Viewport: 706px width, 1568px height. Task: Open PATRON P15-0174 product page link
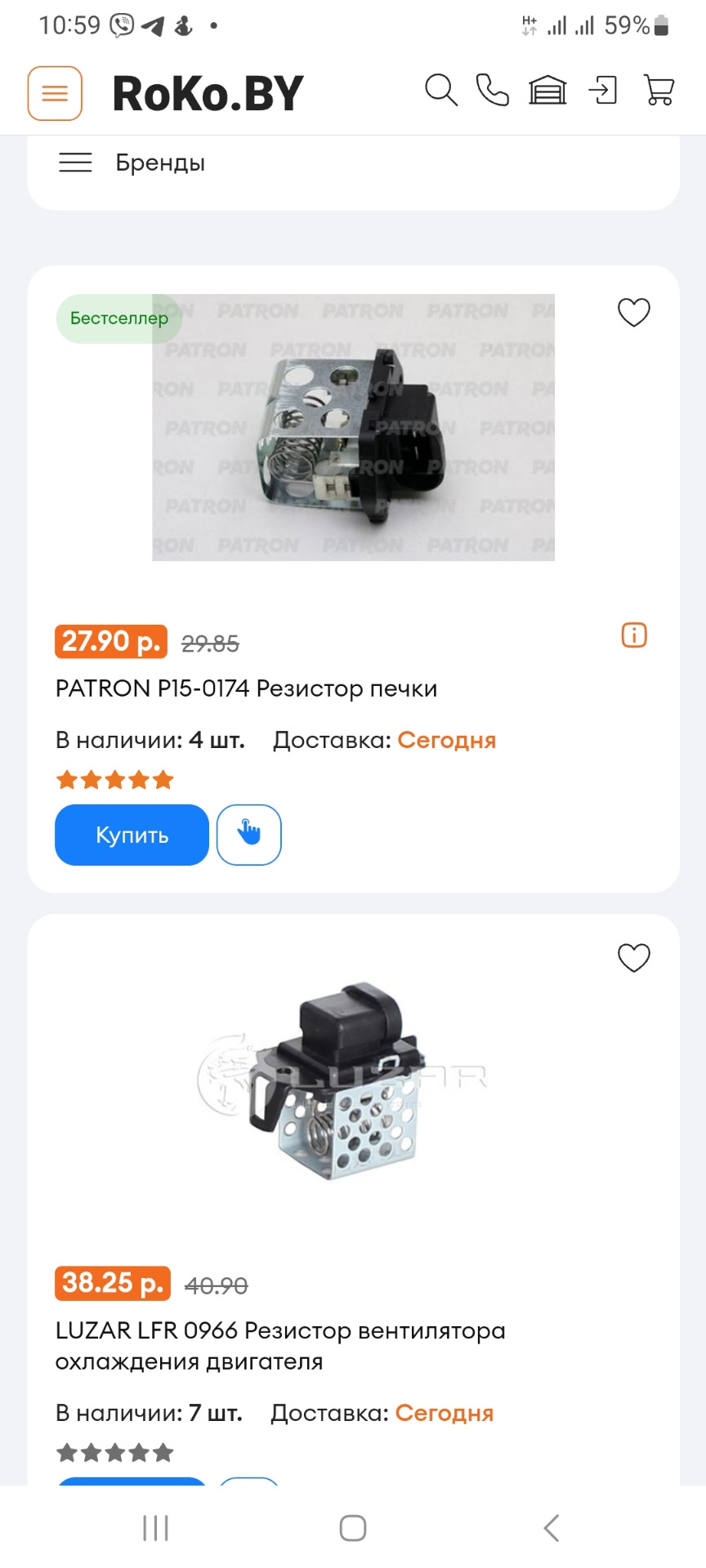click(247, 688)
